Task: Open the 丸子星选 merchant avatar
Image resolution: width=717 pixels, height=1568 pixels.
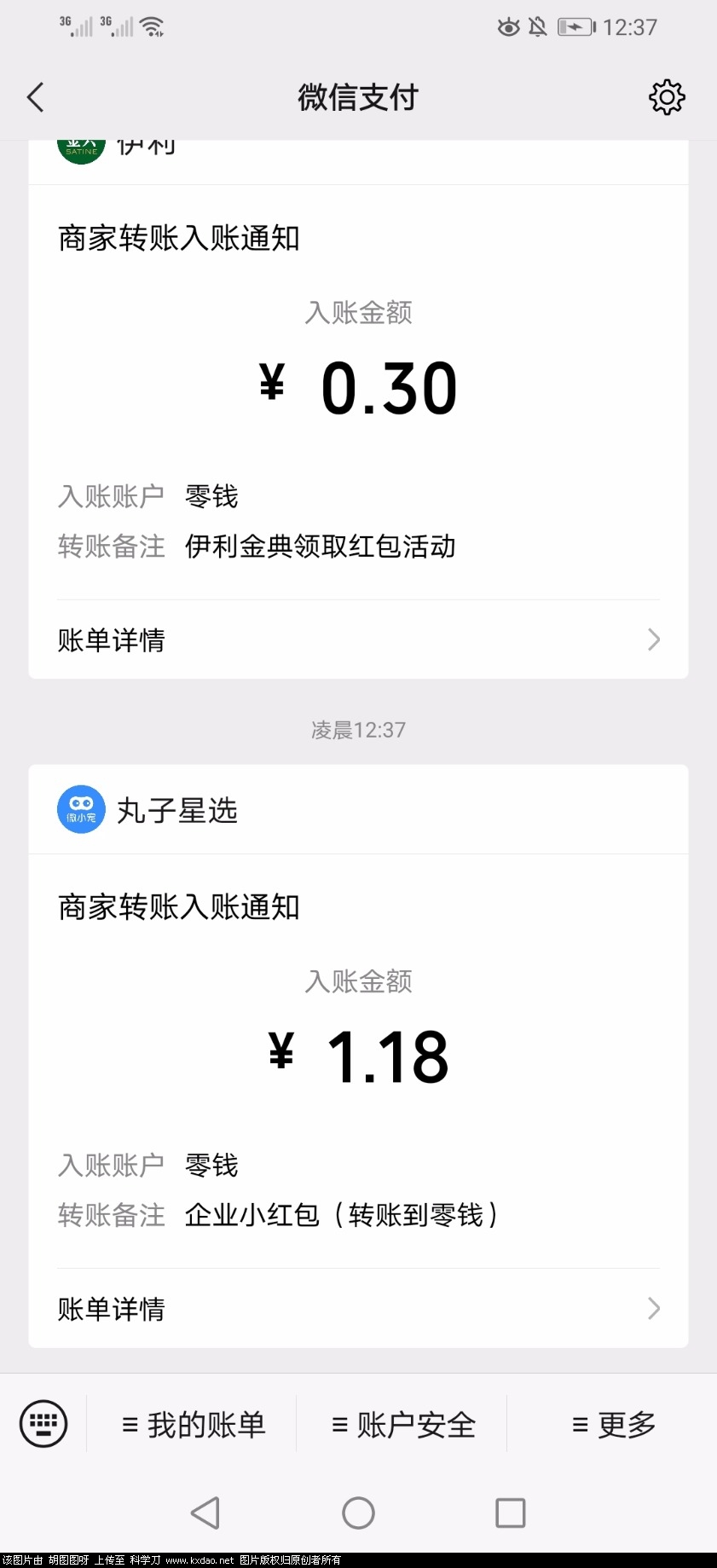Action: pyautogui.click(x=80, y=808)
